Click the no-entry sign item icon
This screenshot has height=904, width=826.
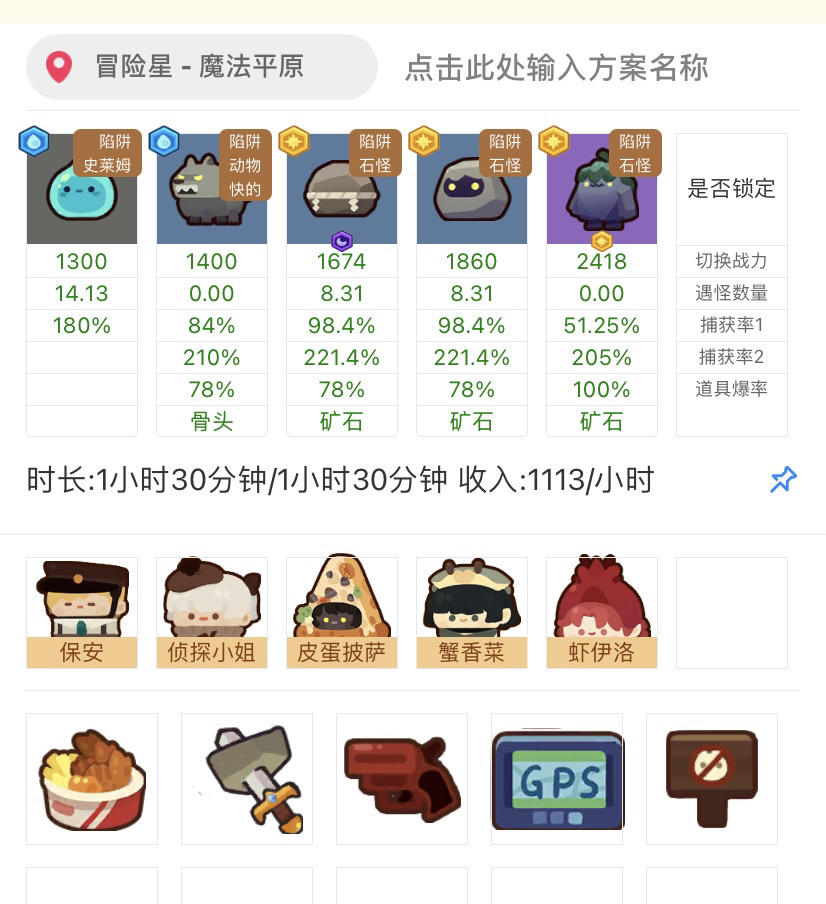pos(711,778)
